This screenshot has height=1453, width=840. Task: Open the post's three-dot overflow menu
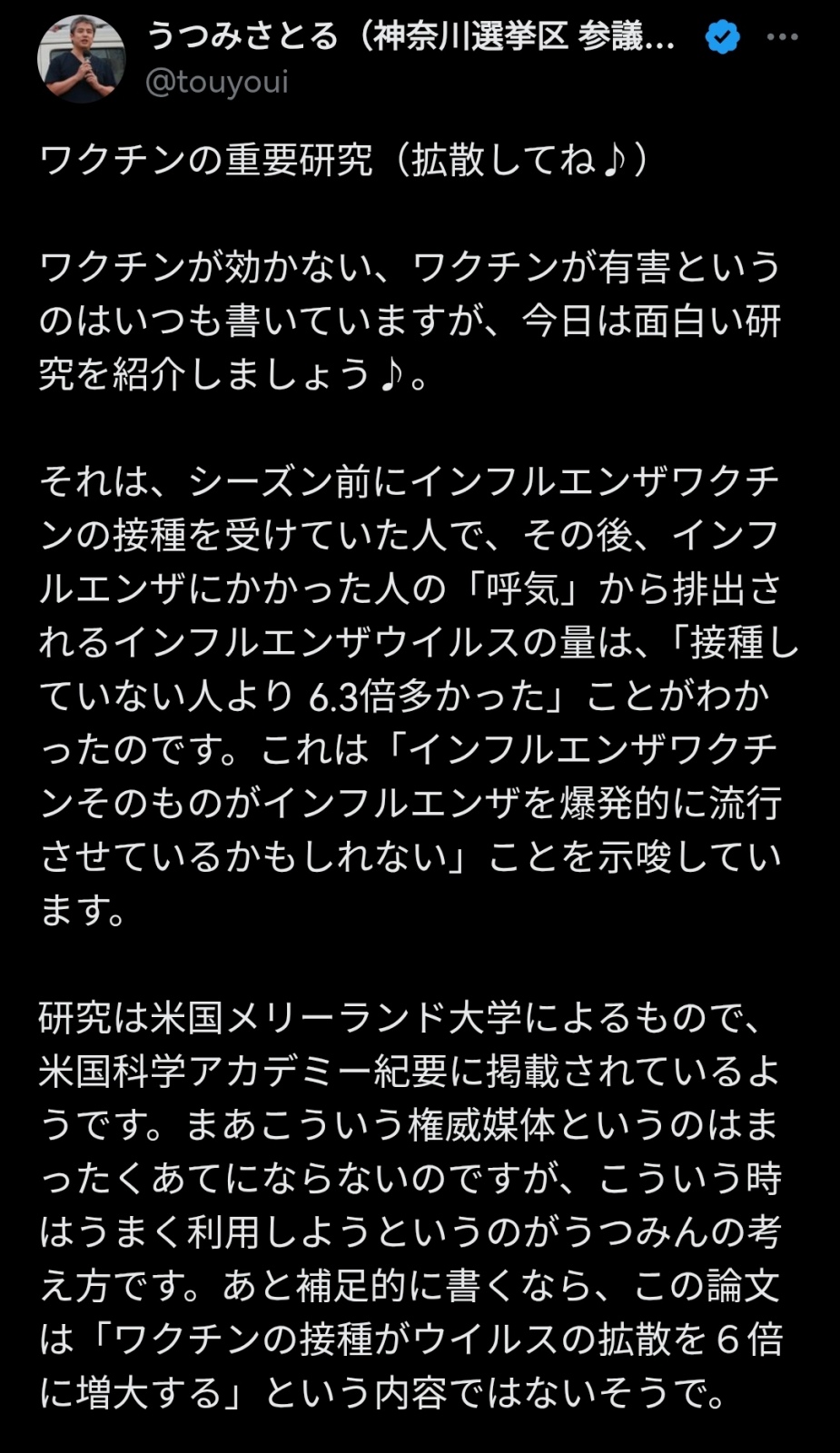tap(782, 37)
